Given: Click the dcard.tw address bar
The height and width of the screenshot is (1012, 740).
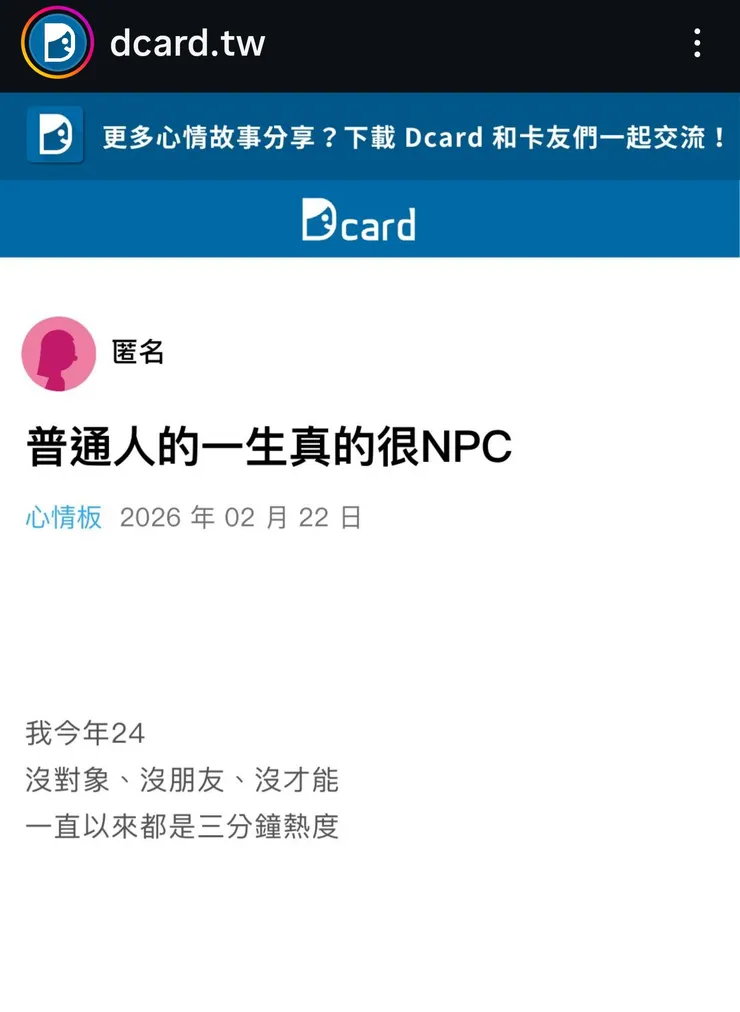Looking at the screenshot, I should [185, 43].
